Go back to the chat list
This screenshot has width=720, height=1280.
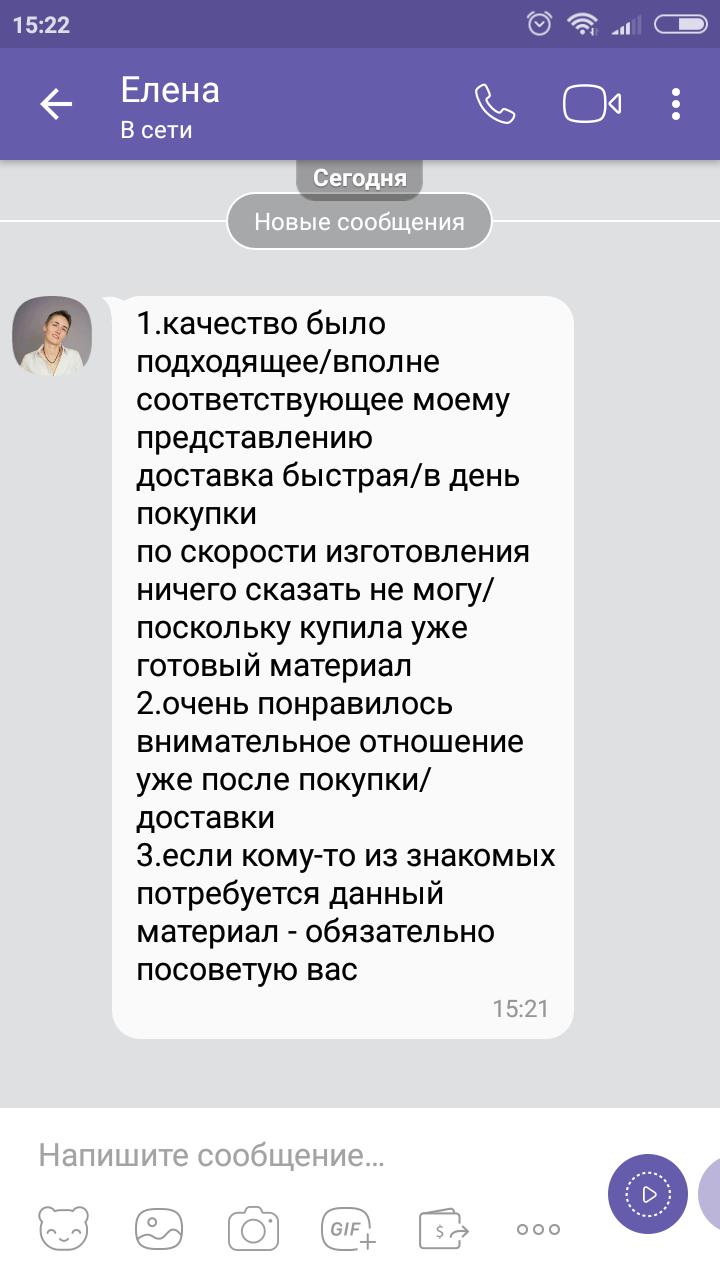coord(56,104)
